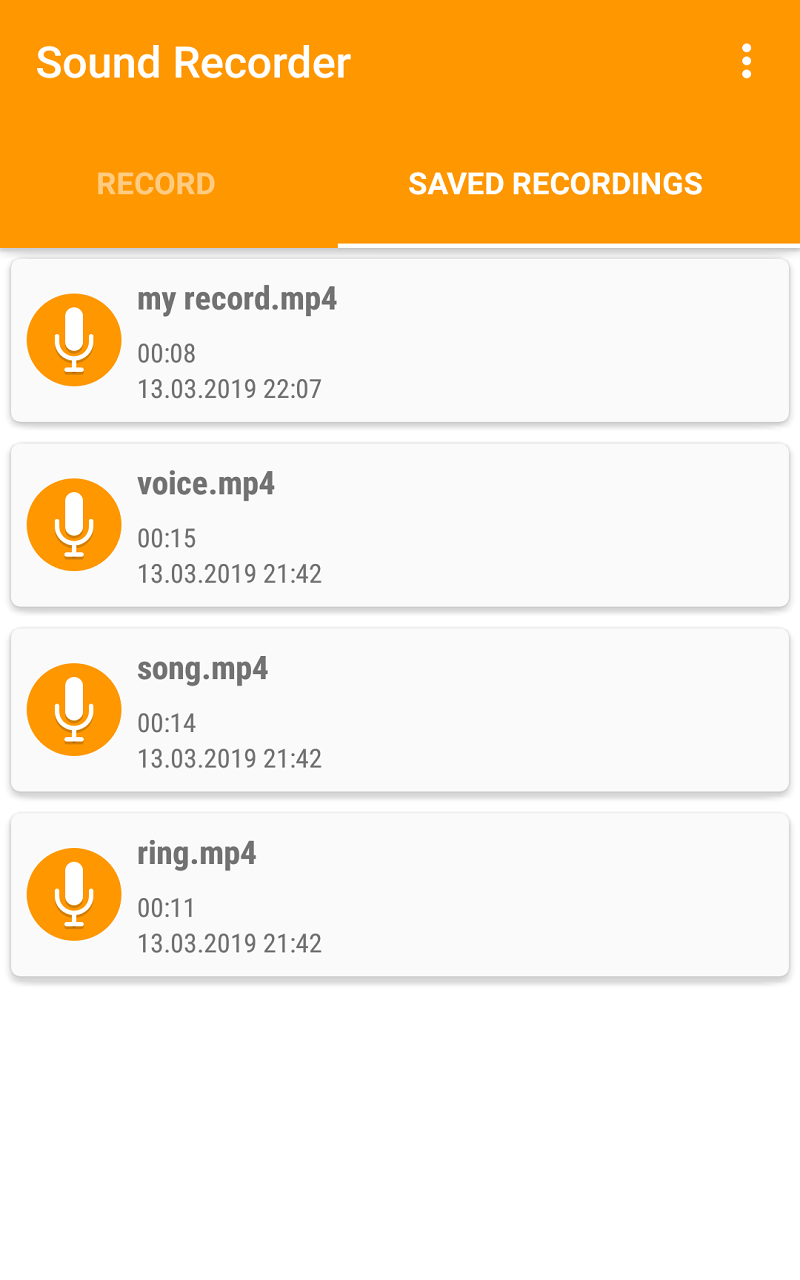Open the voice.mp4 recording

tap(400, 524)
